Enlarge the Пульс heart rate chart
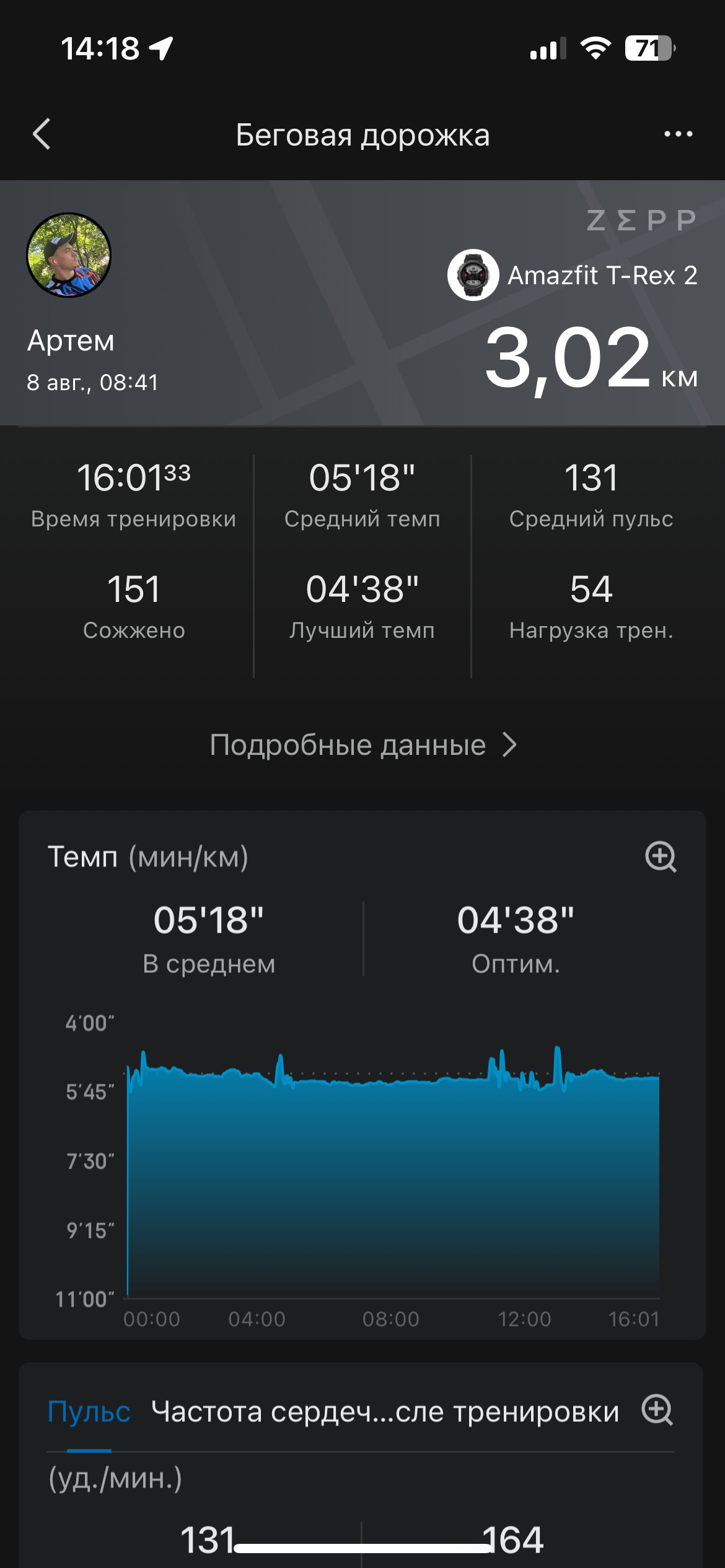This screenshot has height=1568, width=725. pos(657,1410)
